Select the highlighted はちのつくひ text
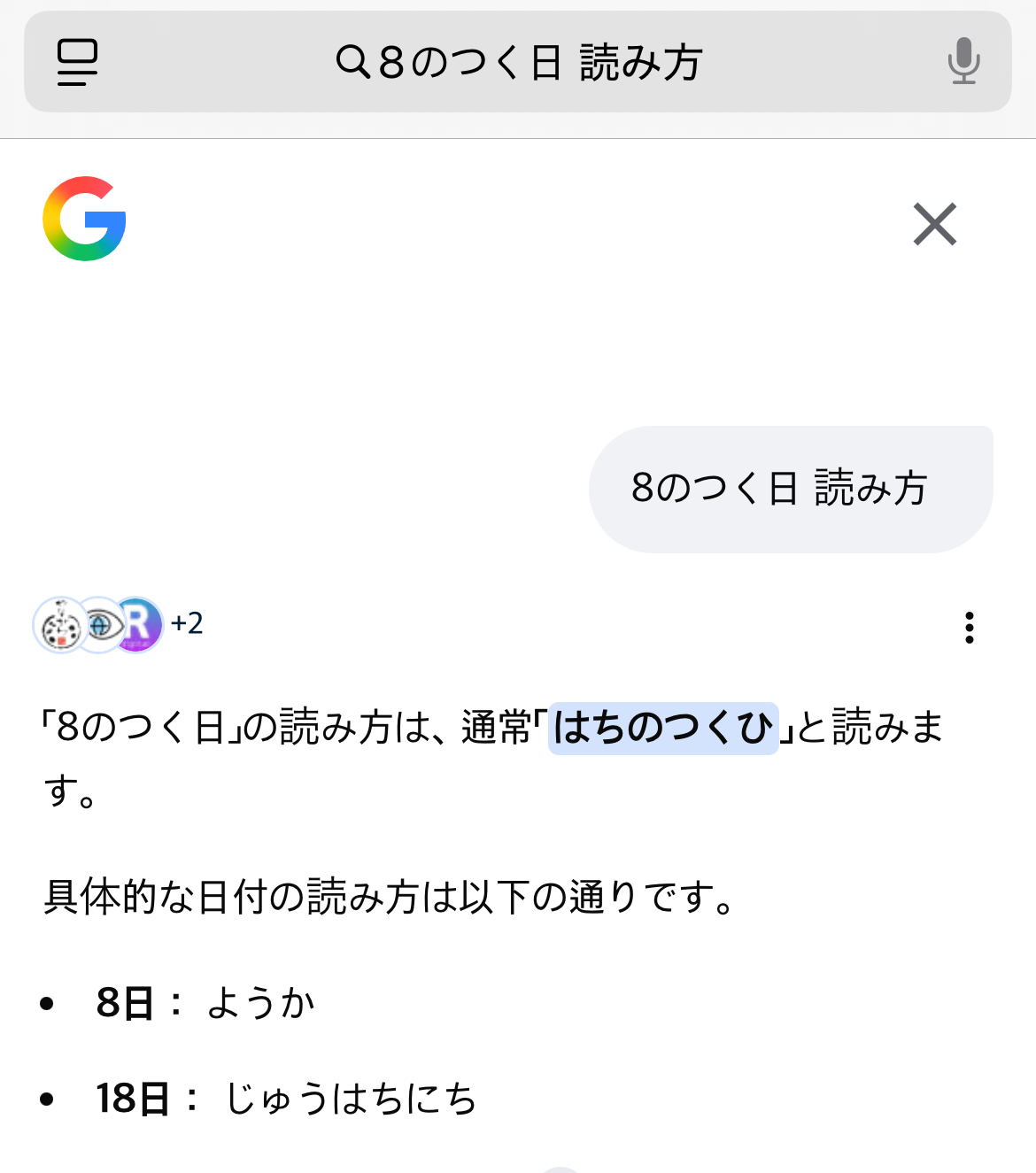 click(663, 726)
